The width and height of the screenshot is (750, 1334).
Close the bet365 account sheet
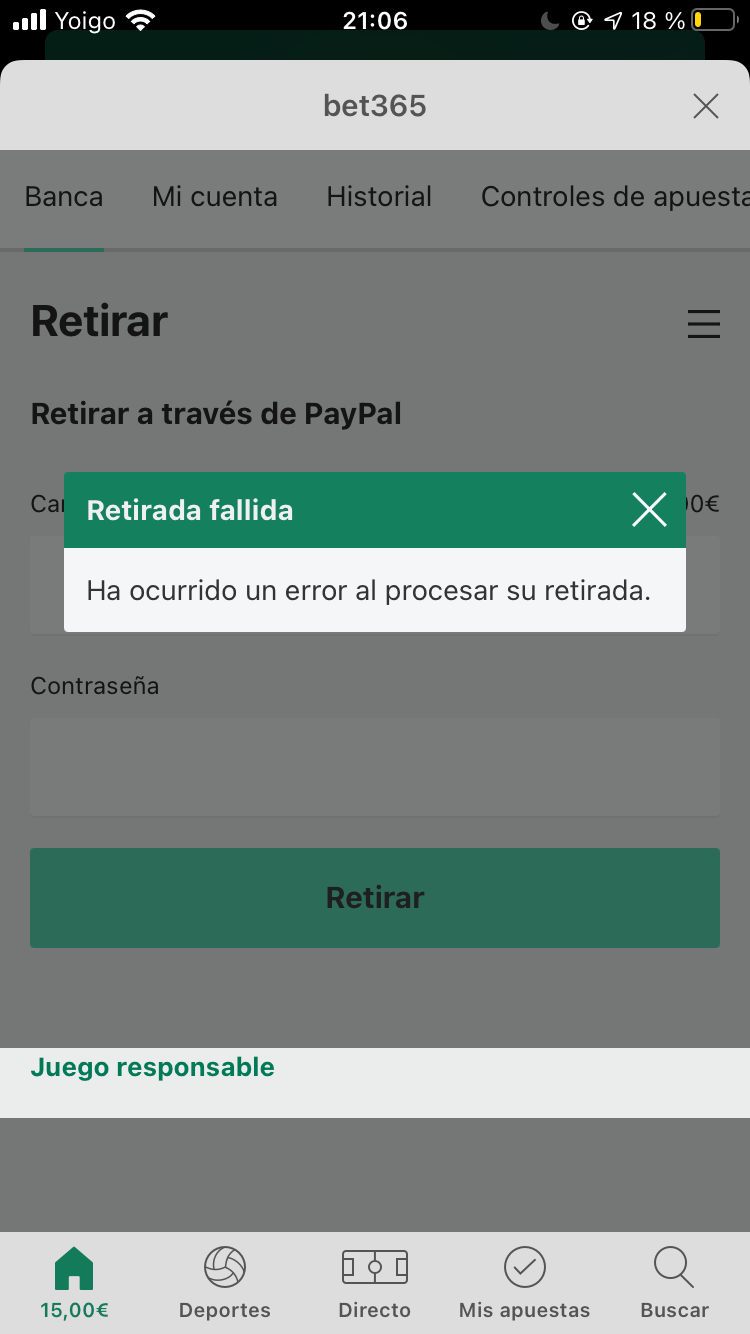click(x=706, y=106)
